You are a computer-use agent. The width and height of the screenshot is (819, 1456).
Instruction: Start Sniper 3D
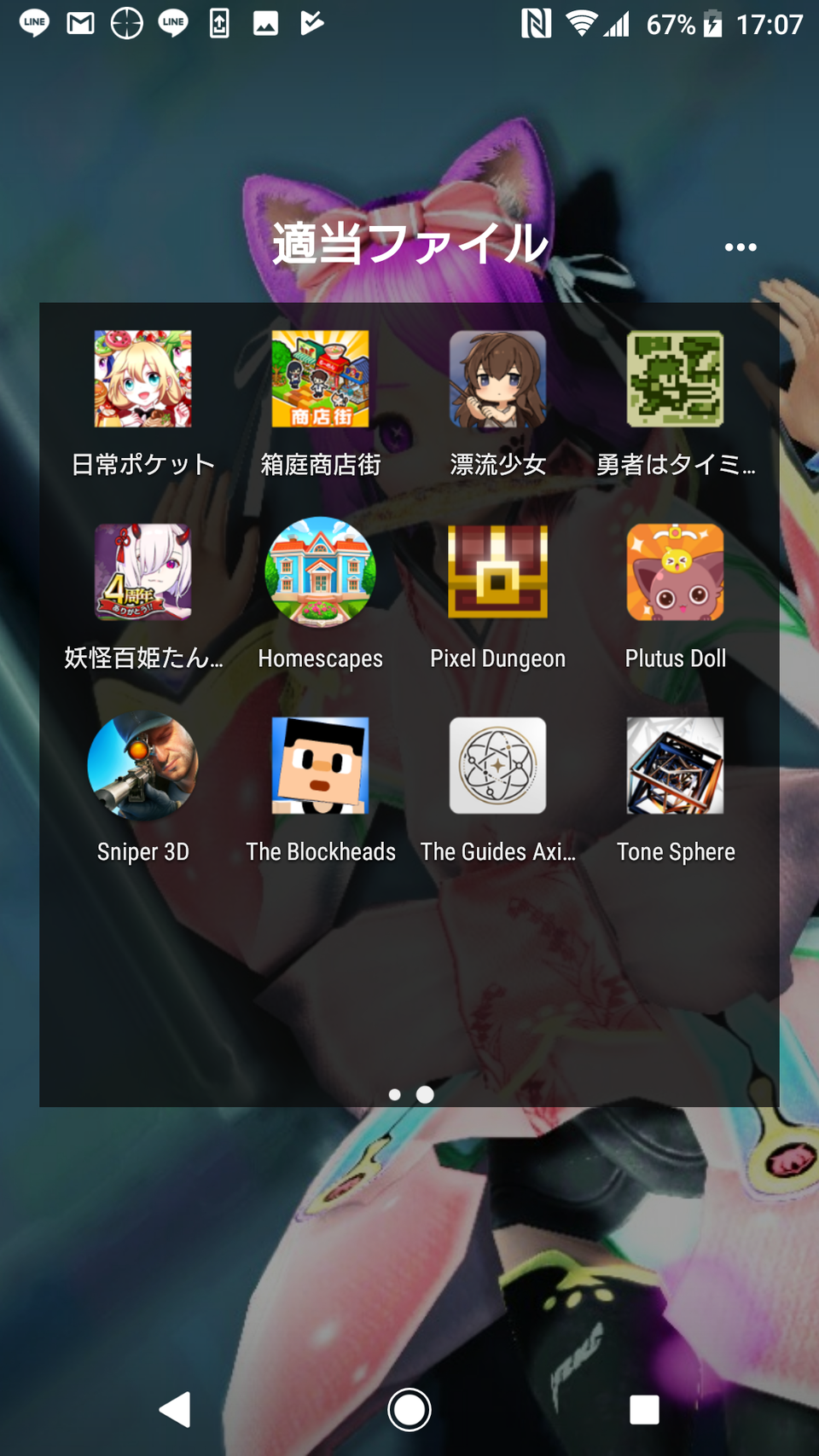[x=142, y=766]
